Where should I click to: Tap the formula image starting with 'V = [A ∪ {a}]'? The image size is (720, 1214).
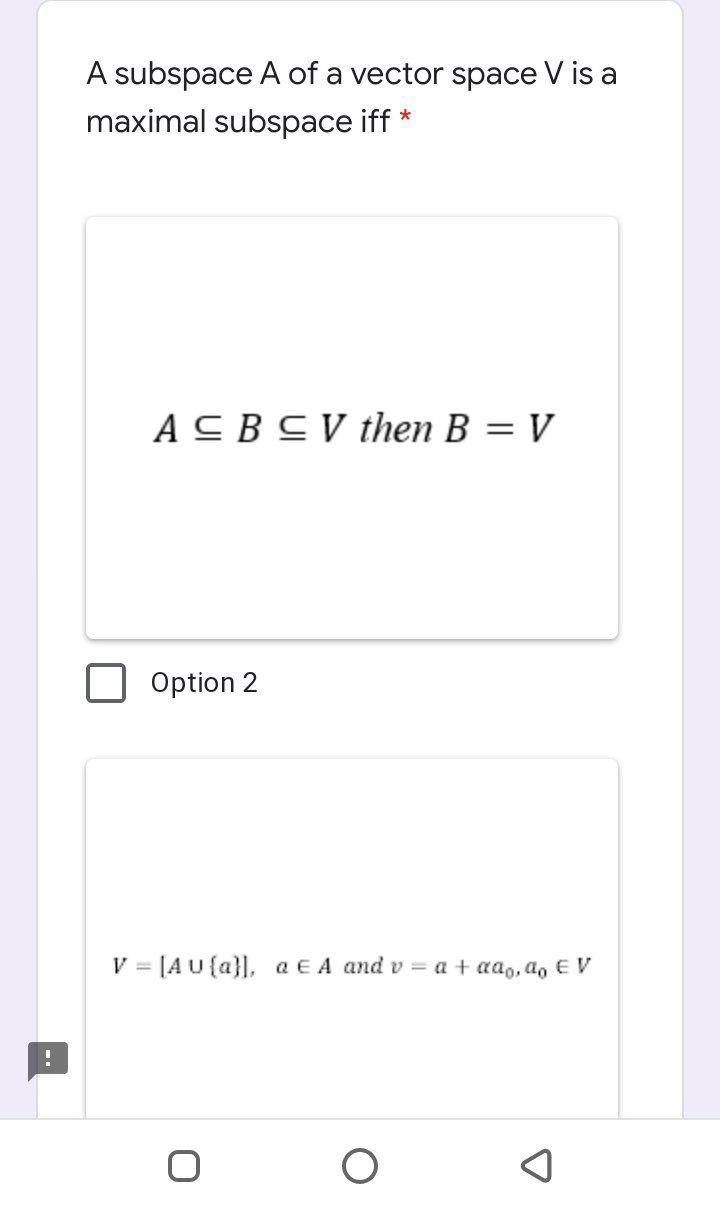(352, 966)
